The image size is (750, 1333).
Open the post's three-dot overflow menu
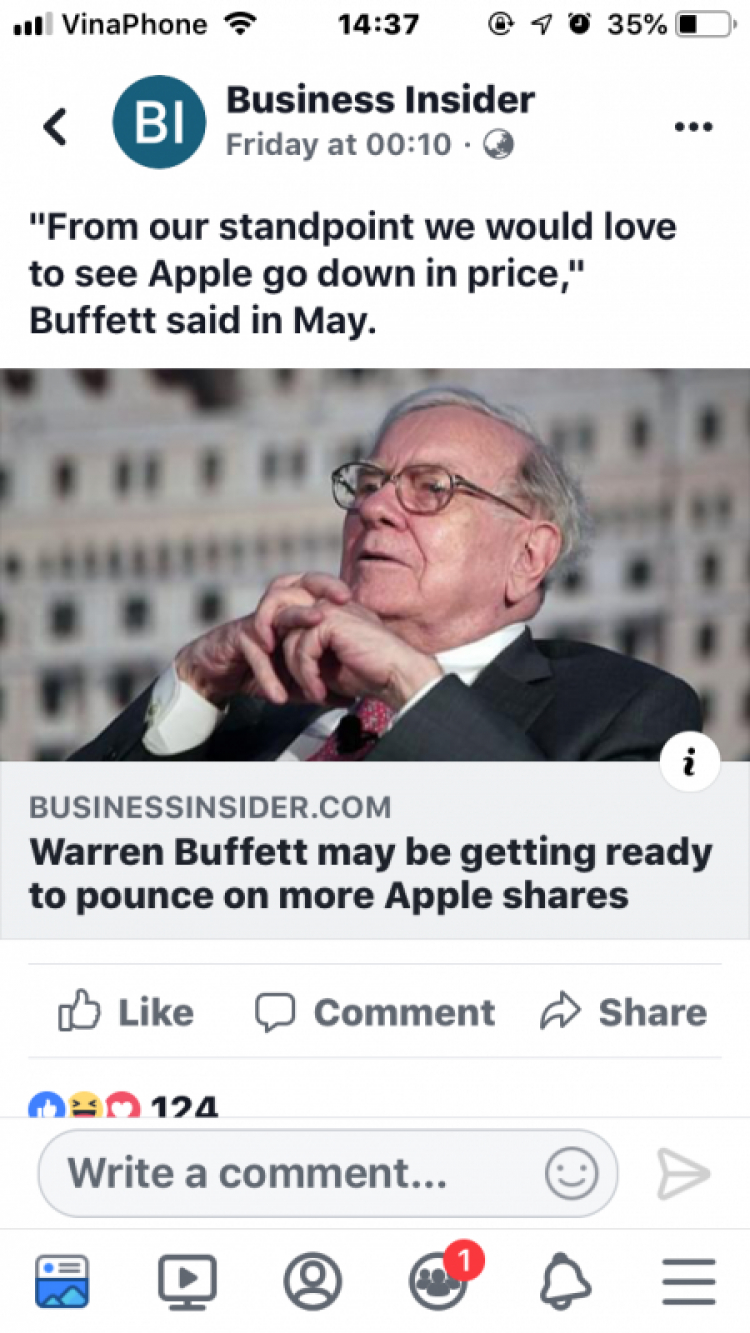pos(693,127)
